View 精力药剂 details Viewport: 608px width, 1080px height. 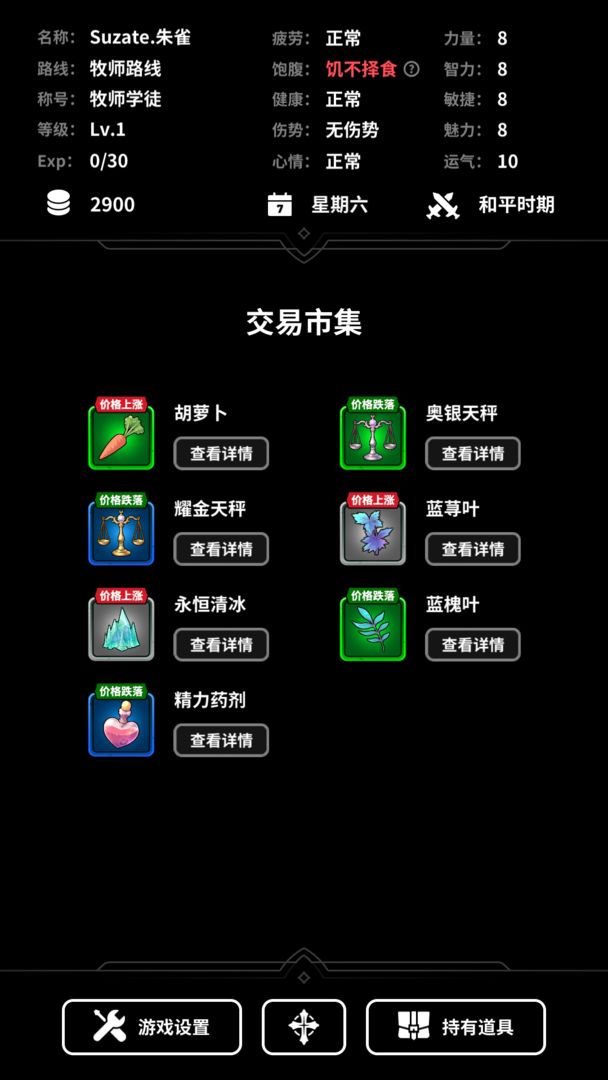click(221, 740)
